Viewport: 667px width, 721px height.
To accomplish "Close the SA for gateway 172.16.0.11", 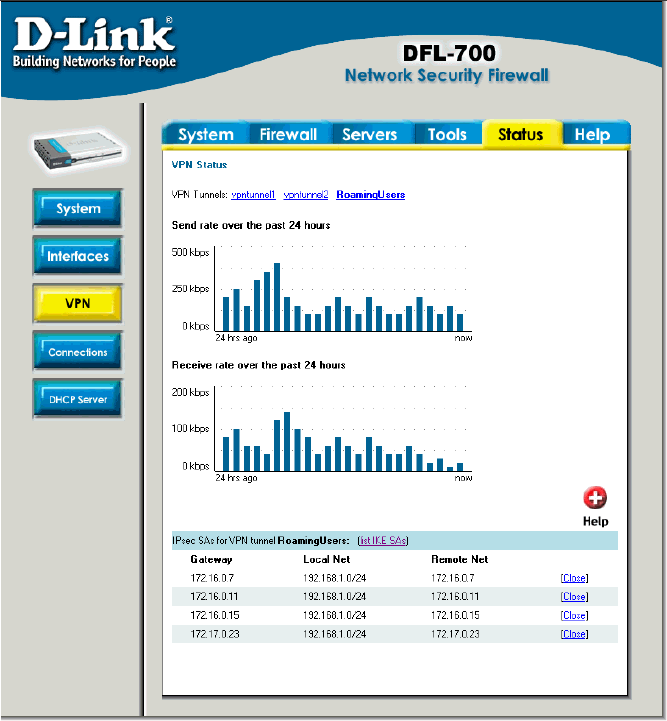I will coord(574,596).
